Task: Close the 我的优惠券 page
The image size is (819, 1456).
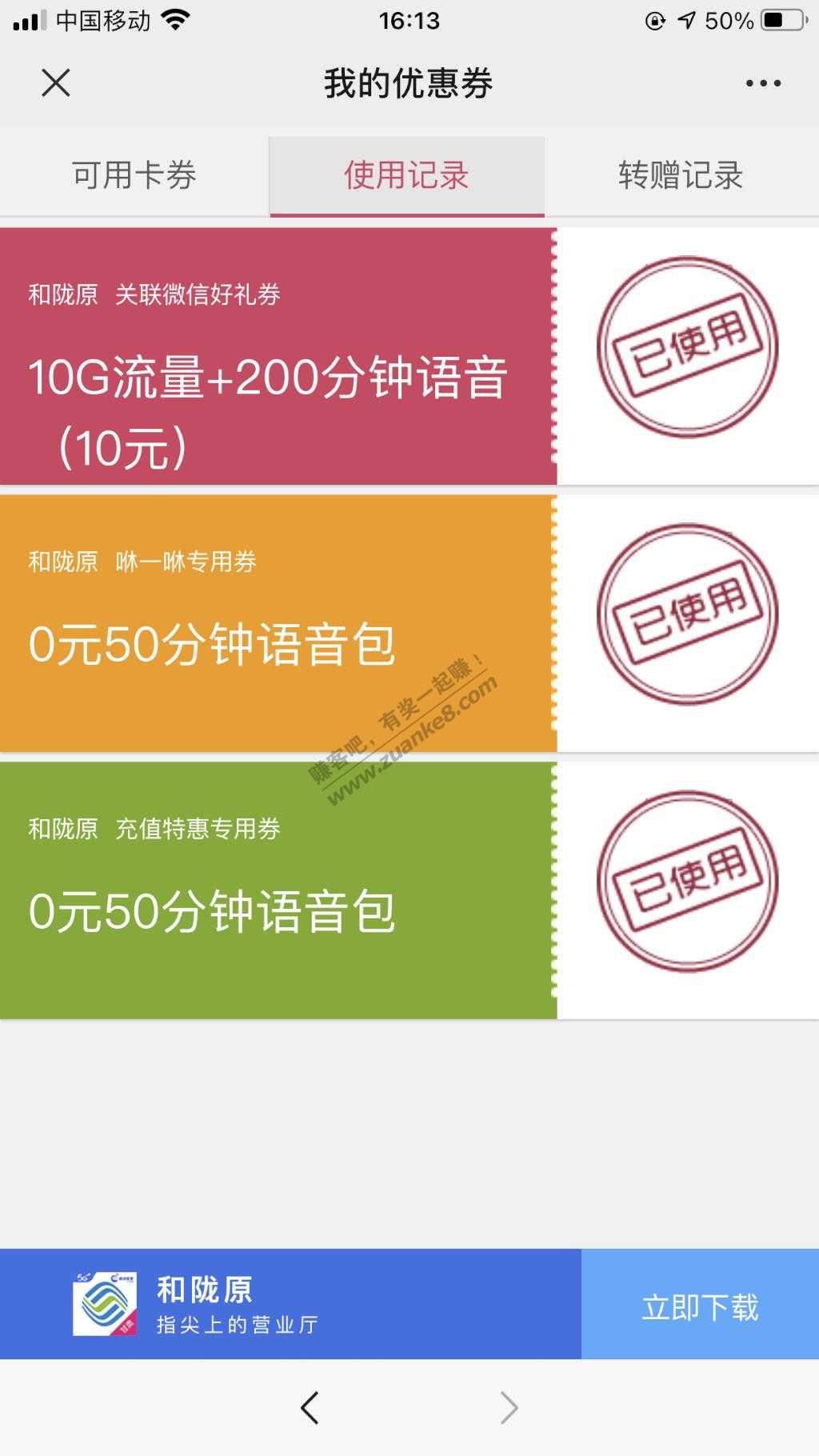Action: (56, 82)
